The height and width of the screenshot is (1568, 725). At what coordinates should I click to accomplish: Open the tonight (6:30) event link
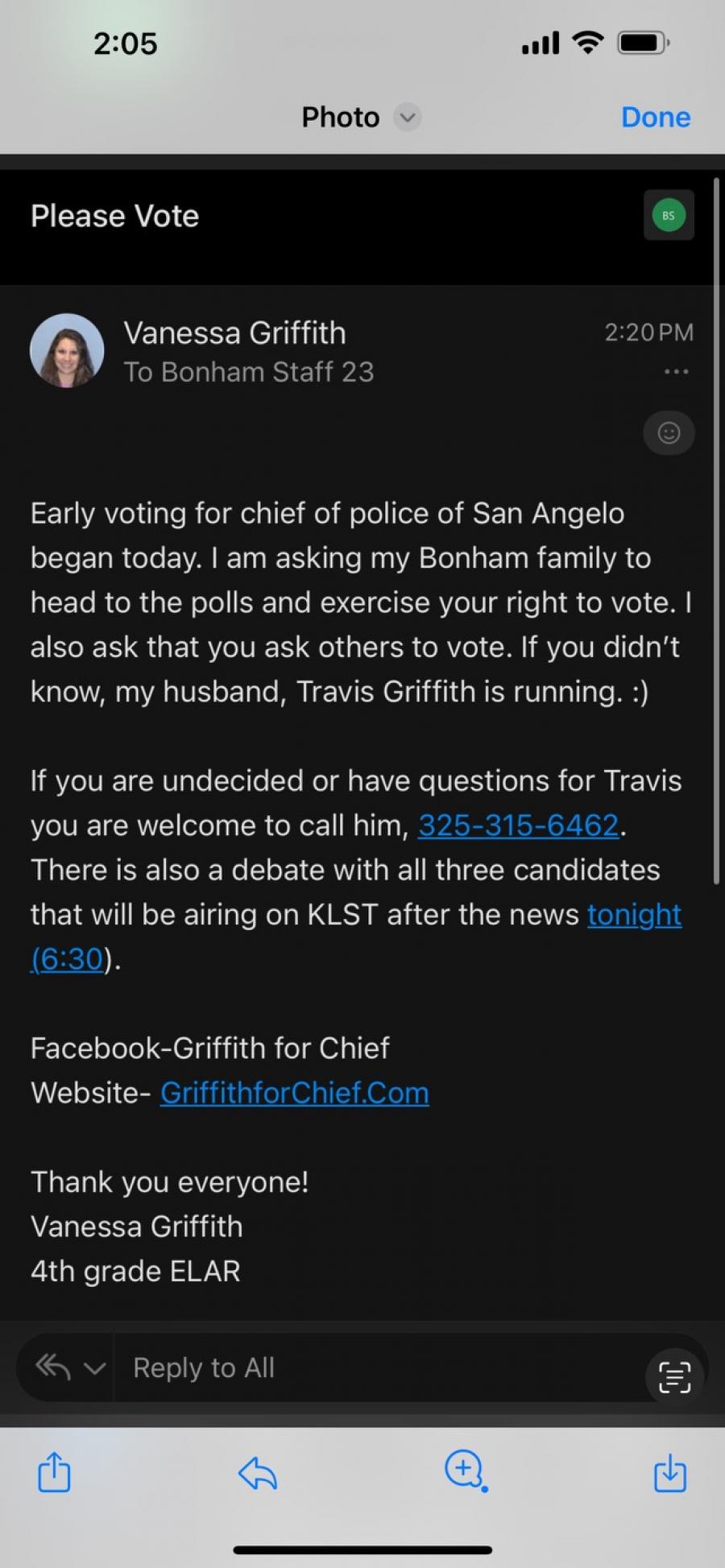click(634, 914)
